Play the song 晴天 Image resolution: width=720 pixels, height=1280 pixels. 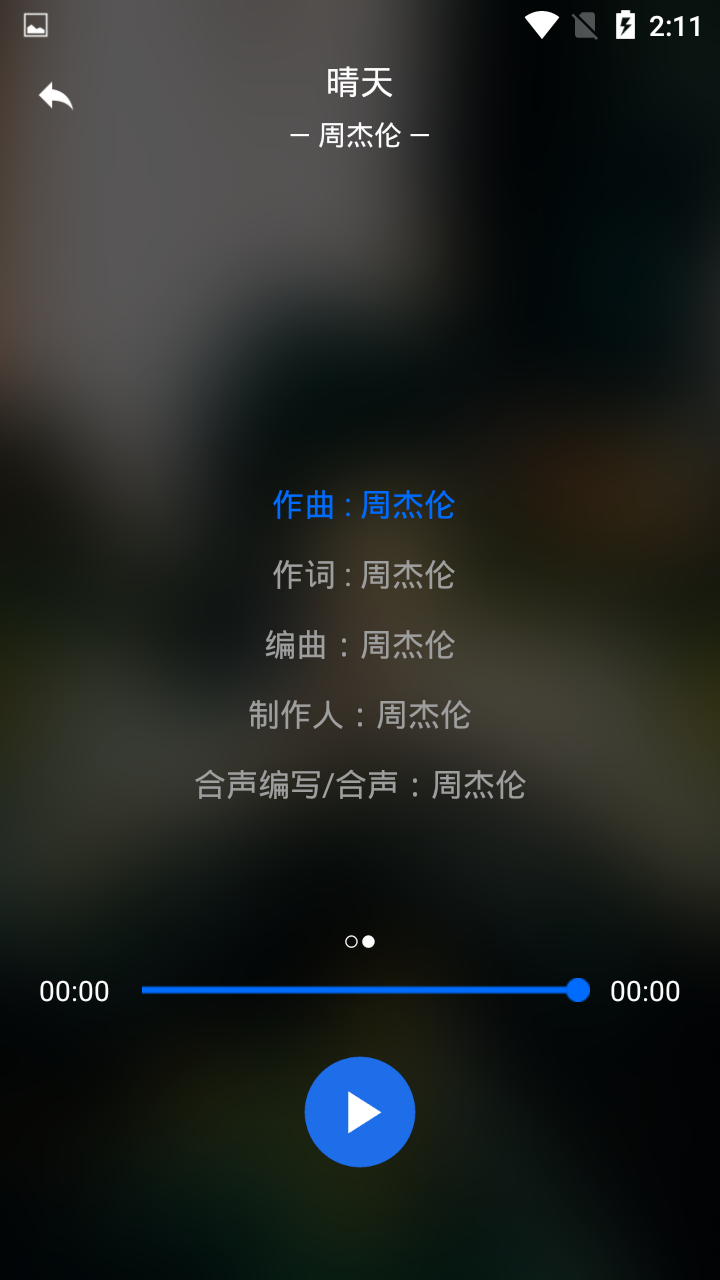[x=360, y=1111]
